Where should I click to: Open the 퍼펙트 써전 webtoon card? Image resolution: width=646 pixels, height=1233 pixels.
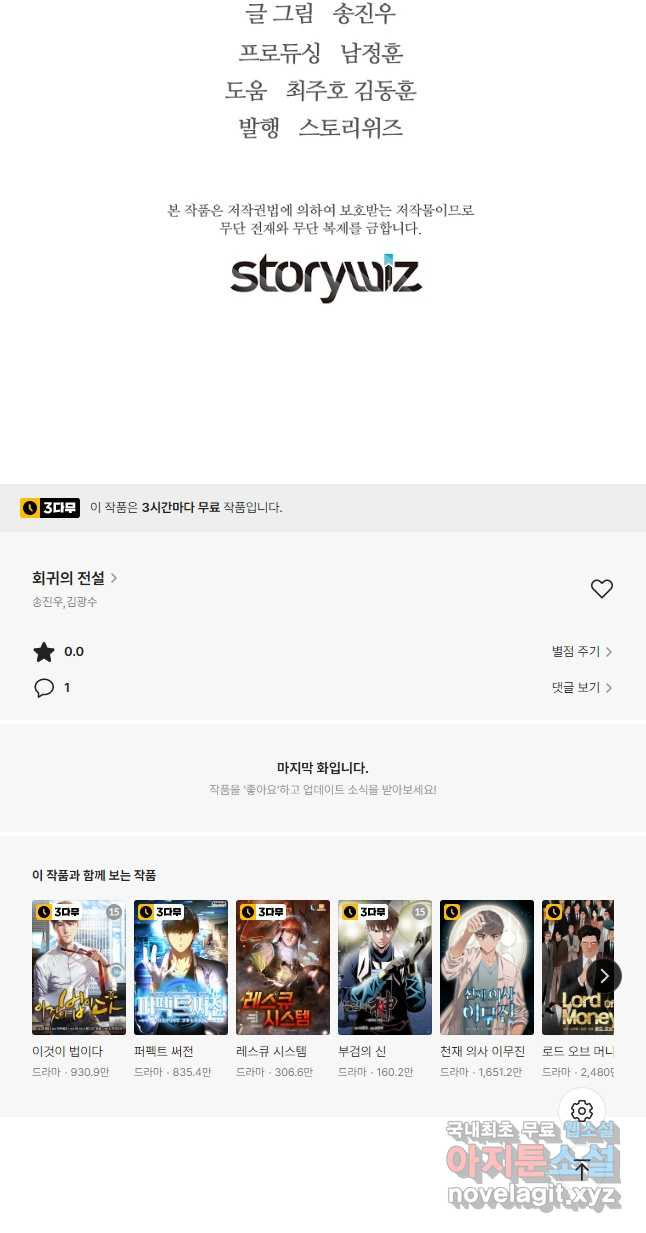pyautogui.click(x=181, y=967)
